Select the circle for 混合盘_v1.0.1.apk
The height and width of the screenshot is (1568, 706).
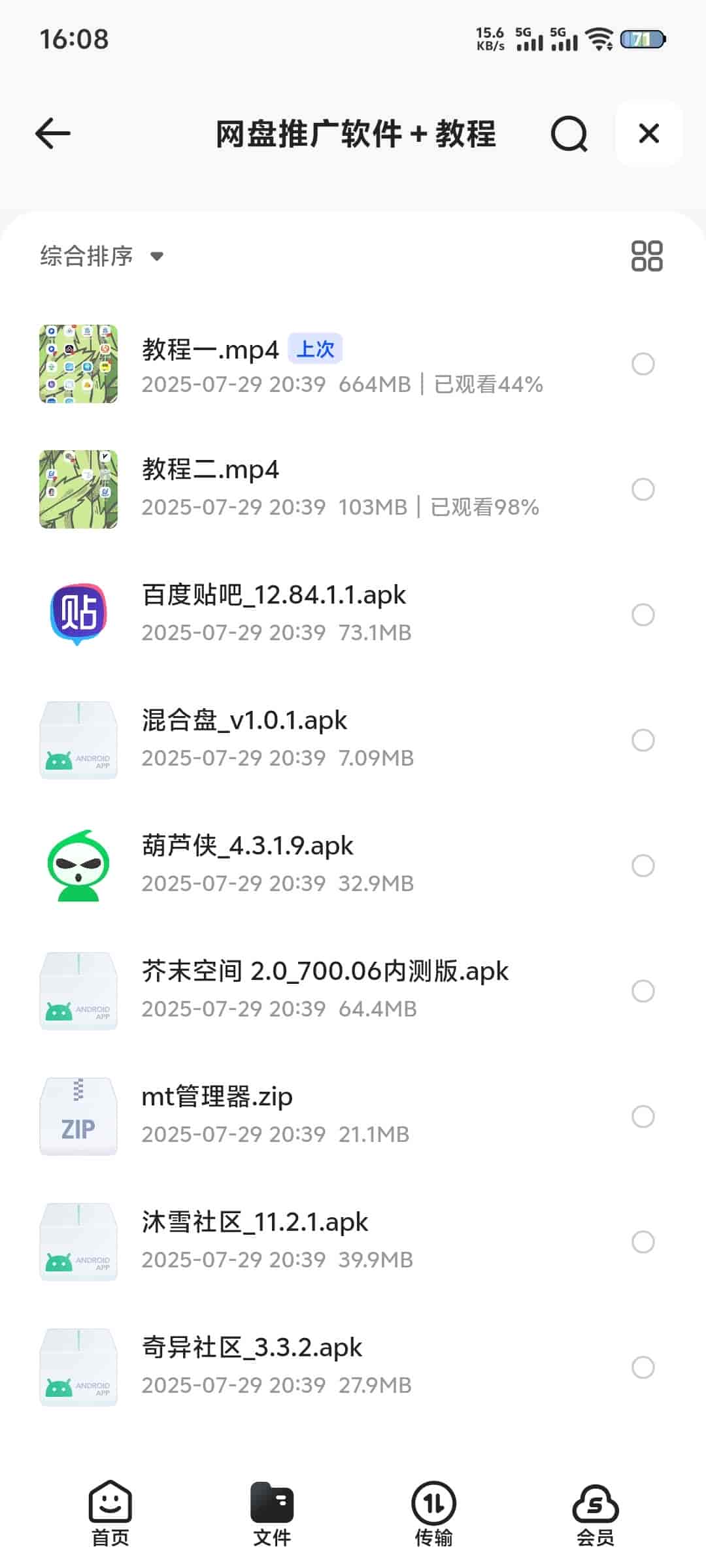643,740
